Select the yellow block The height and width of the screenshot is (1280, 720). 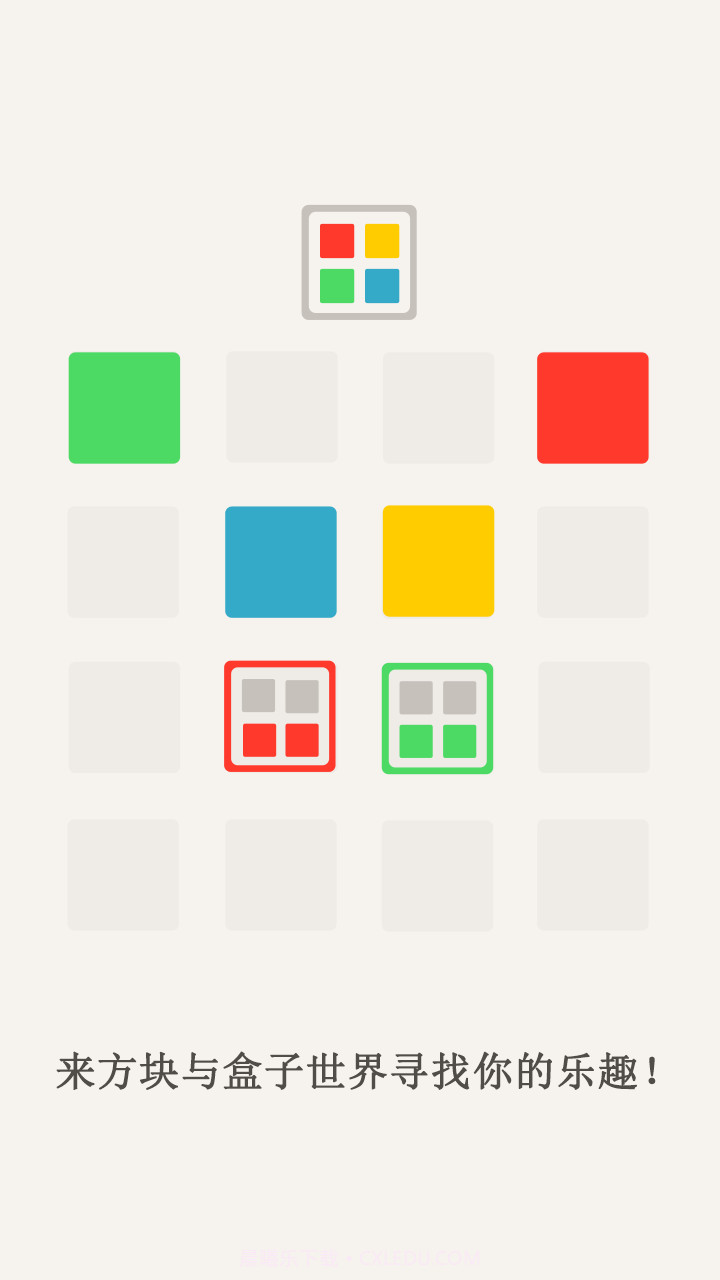point(438,561)
